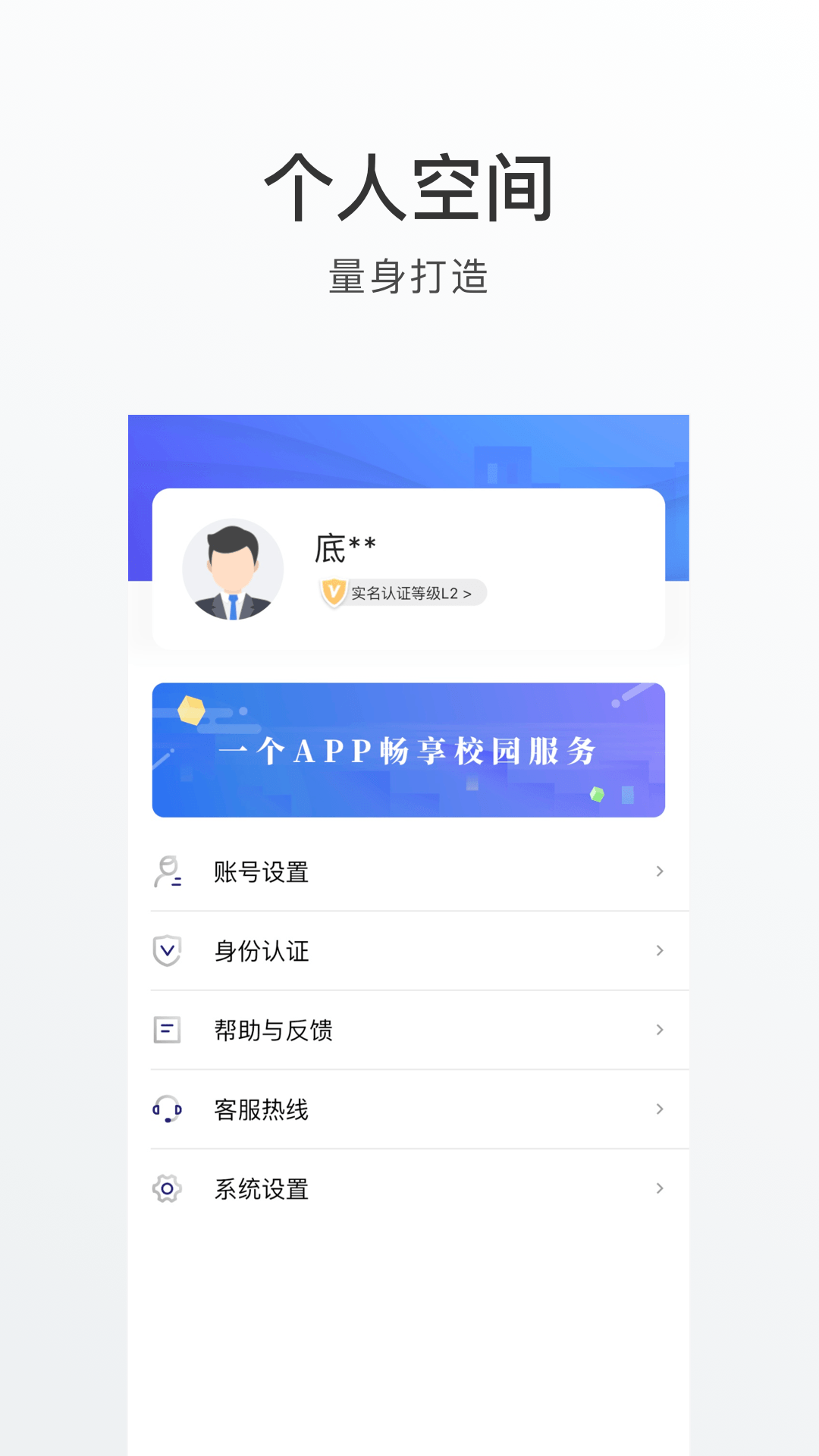Image resolution: width=819 pixels, height=1456 pixels.
Task: Choose the 系统设置 menu entry
Action: (x=260, y=1189)
